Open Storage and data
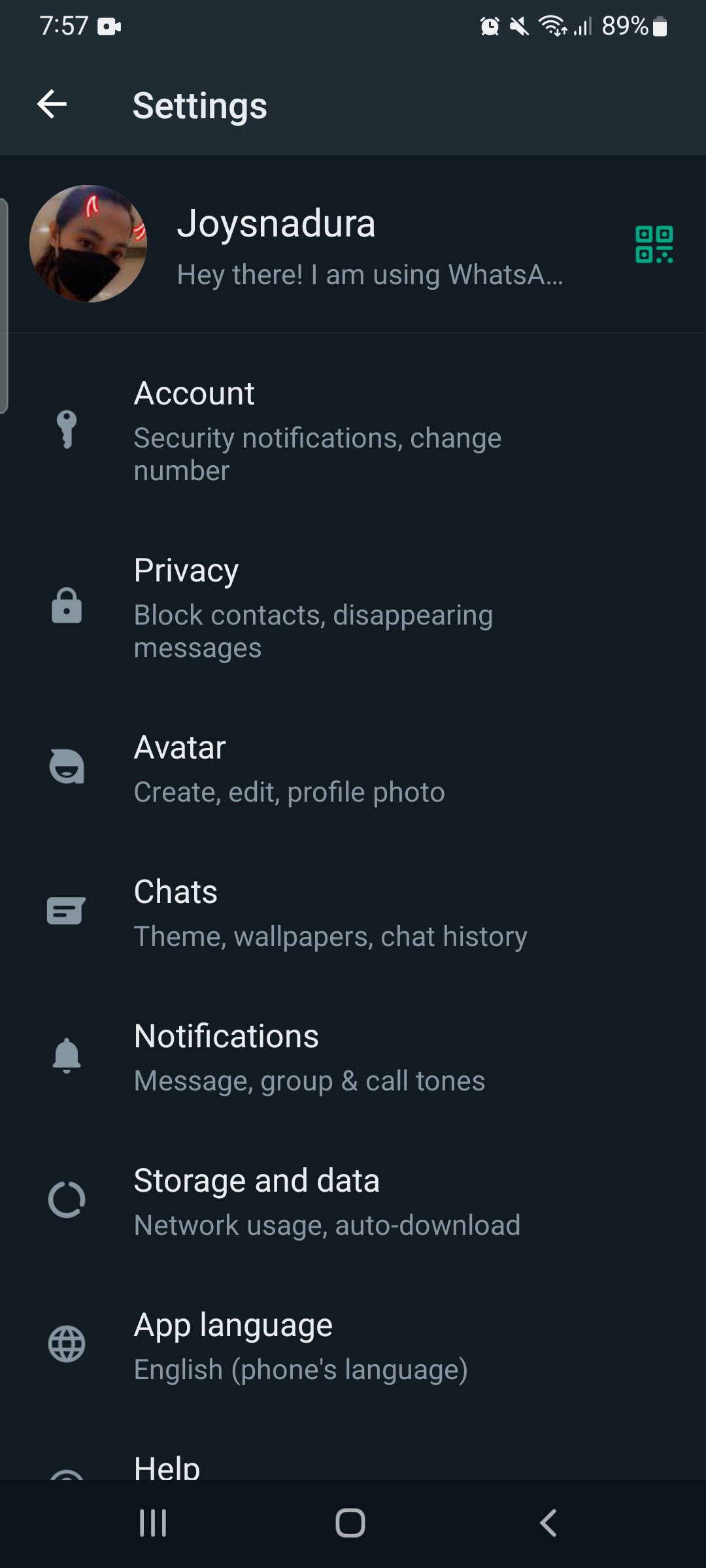 coord(353,1201)
